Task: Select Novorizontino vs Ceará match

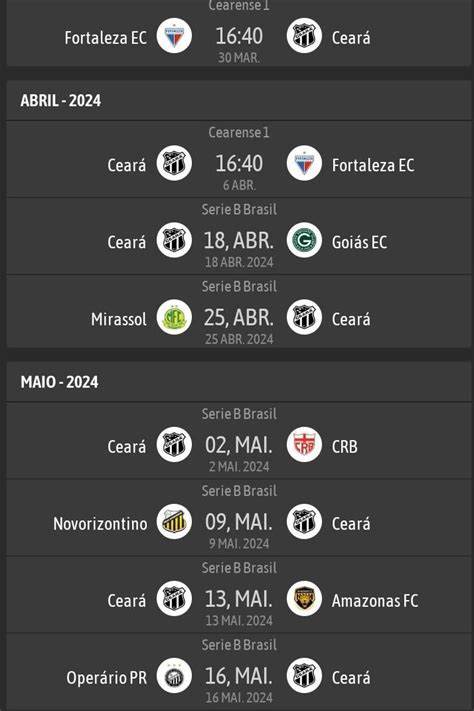Action: 239,518
